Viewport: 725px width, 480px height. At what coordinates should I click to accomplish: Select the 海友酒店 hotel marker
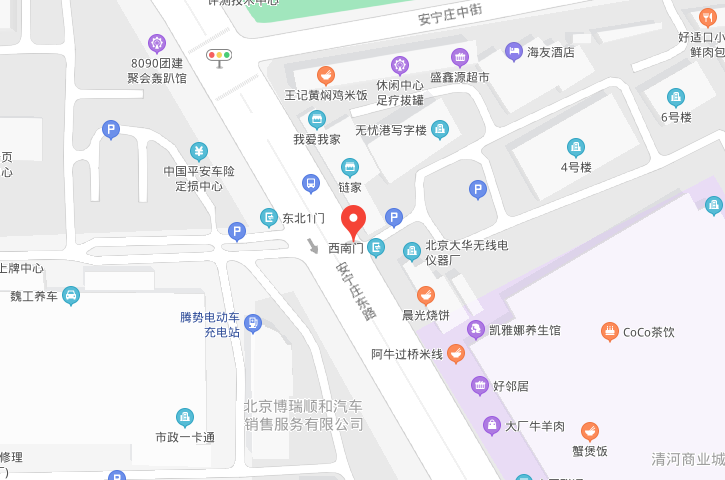click(514, 51)
